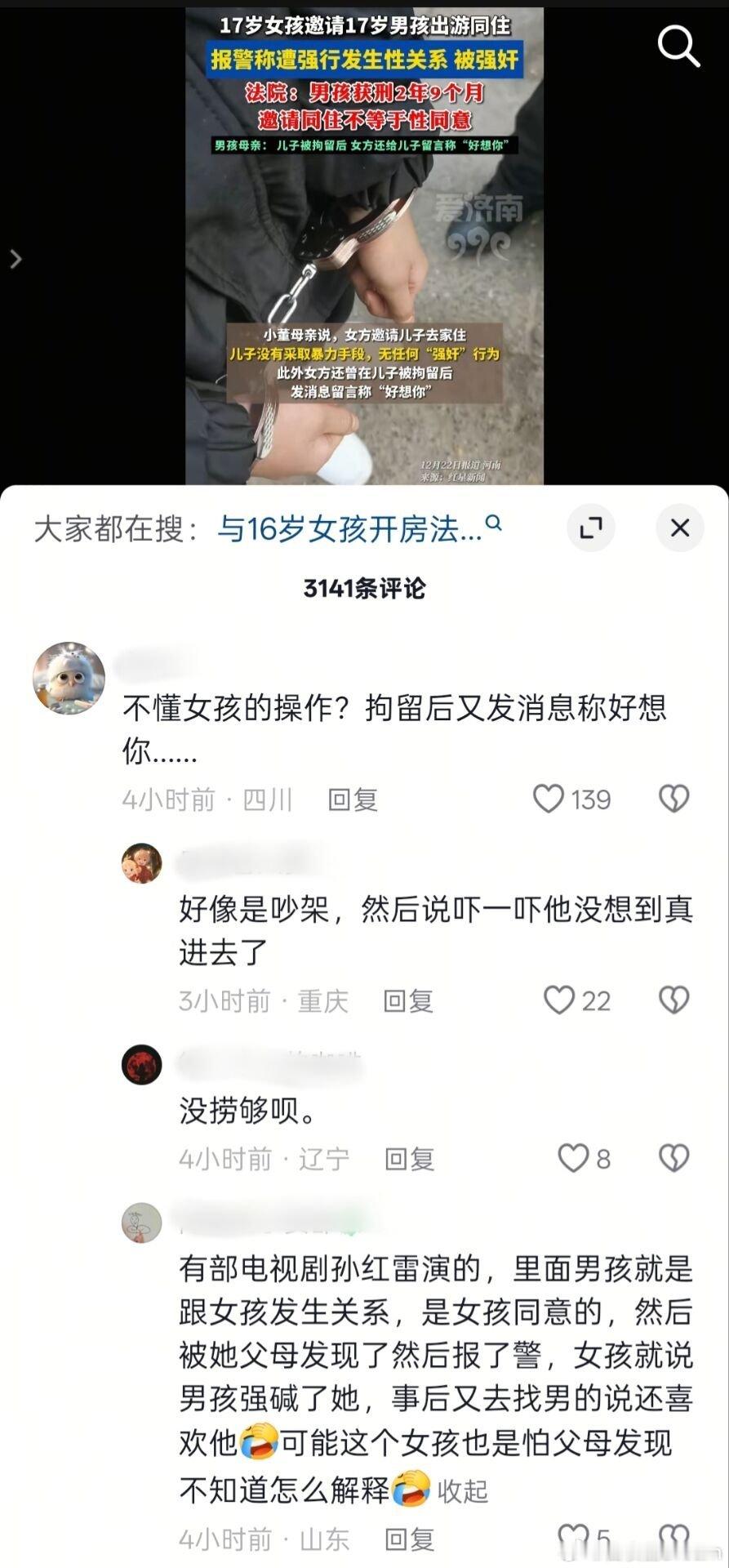Screen dimensions: 729x1568
Task: Dislike the 没捞够呗 comment
Action: tap(676, 1158)
